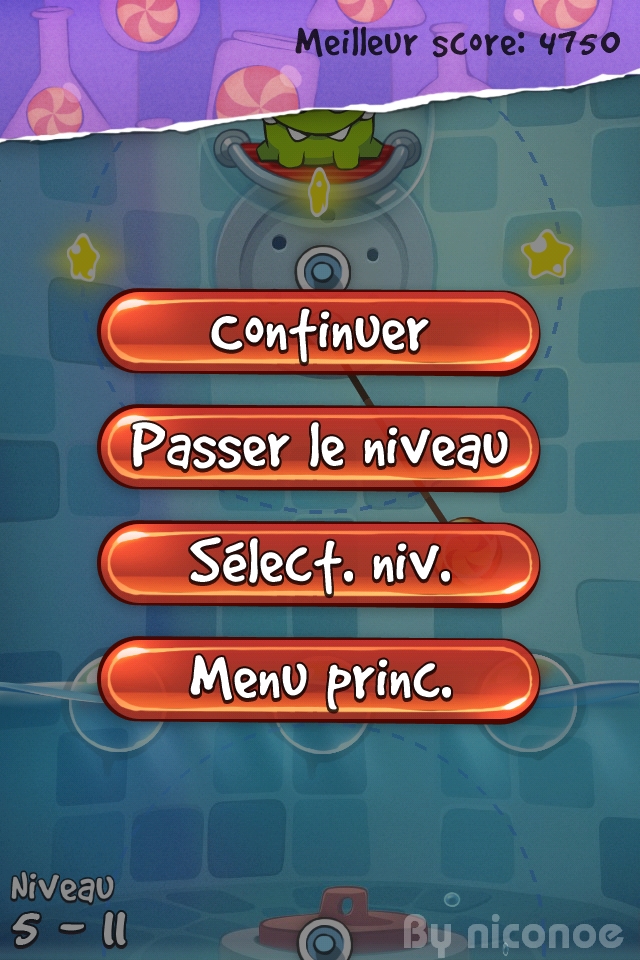
Task: Skip the level with Passer le niveau
Action: pos(319,448)
